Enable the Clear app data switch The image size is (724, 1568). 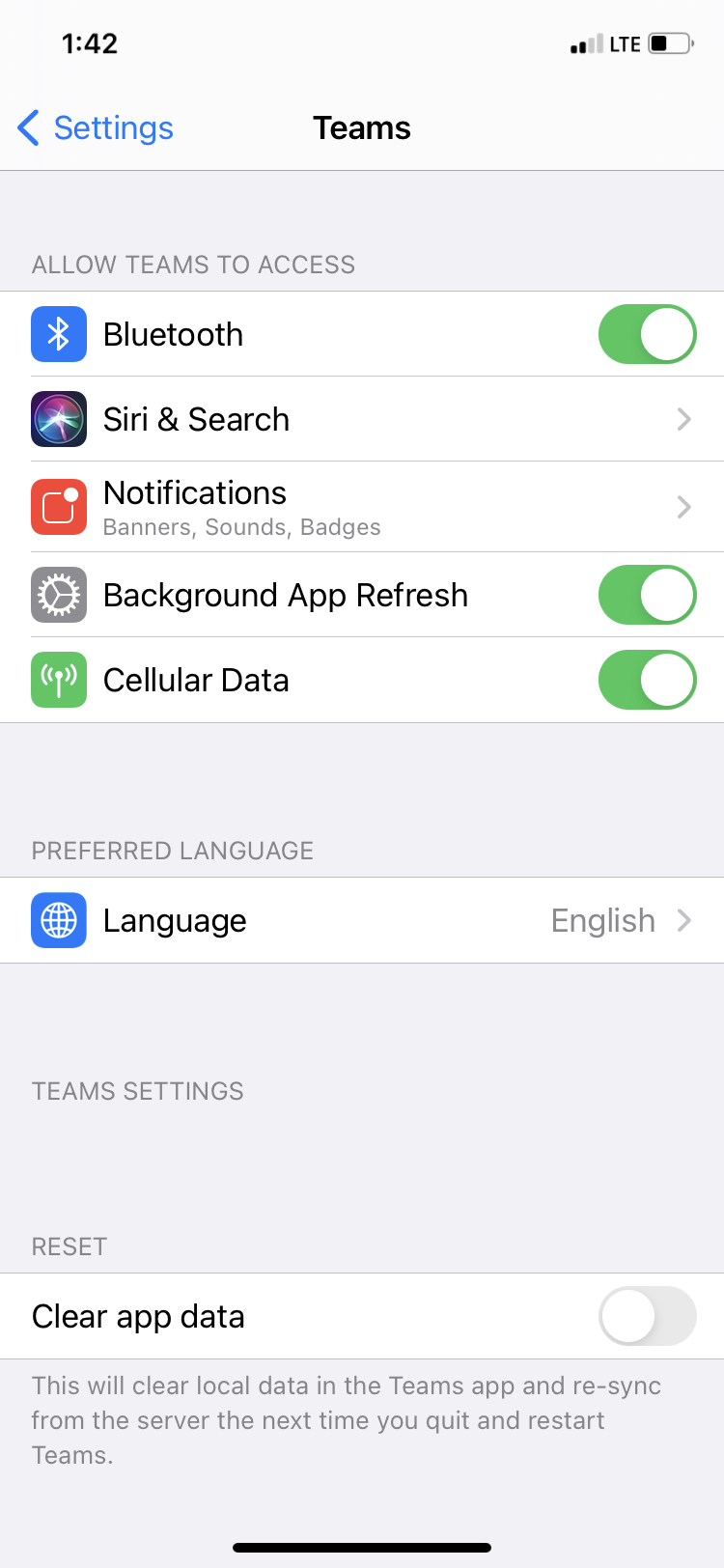(x=647, y=1316)
